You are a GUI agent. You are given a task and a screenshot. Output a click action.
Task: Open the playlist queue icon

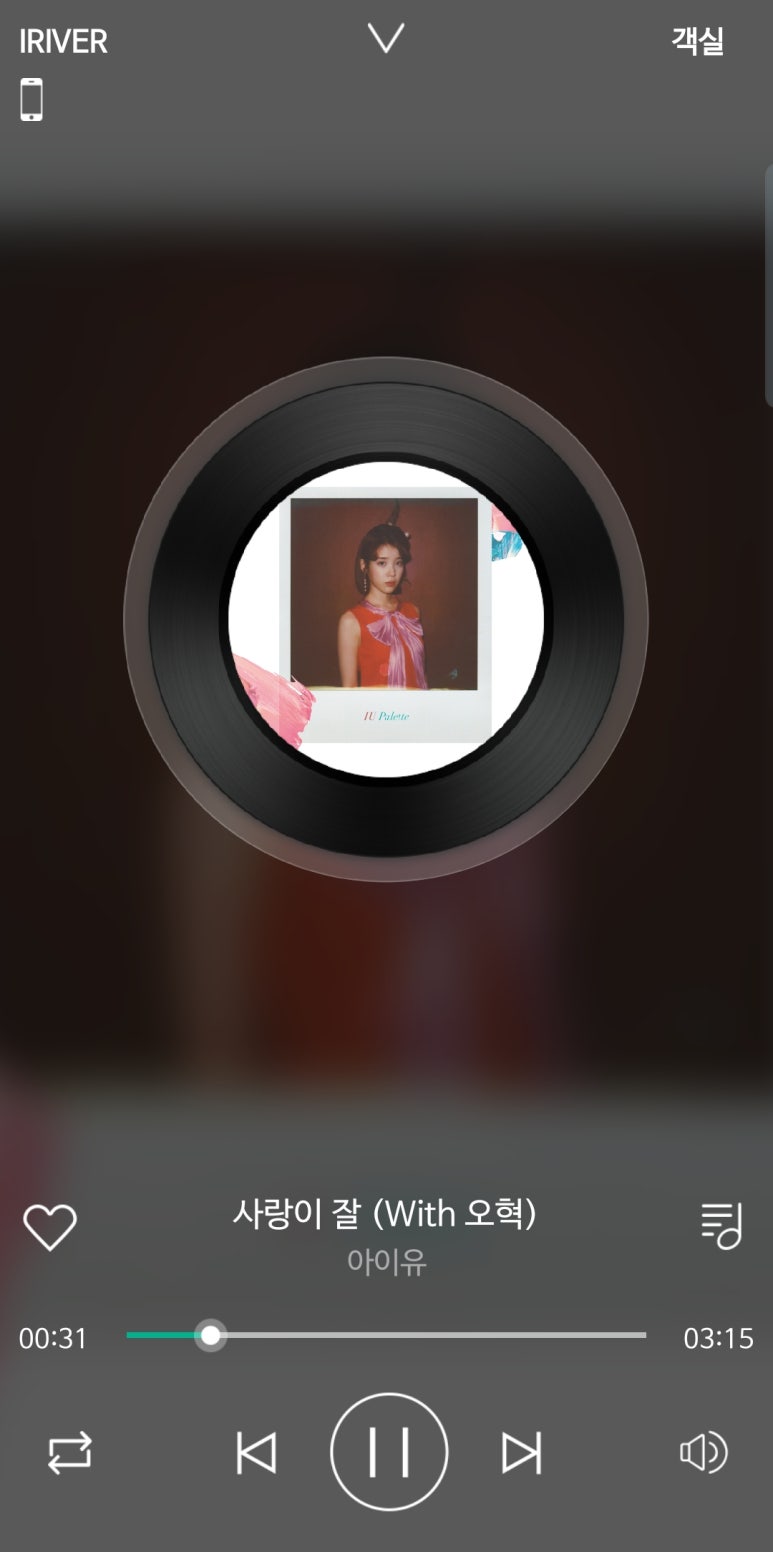pyautogui.click(x=722, y=1226)
